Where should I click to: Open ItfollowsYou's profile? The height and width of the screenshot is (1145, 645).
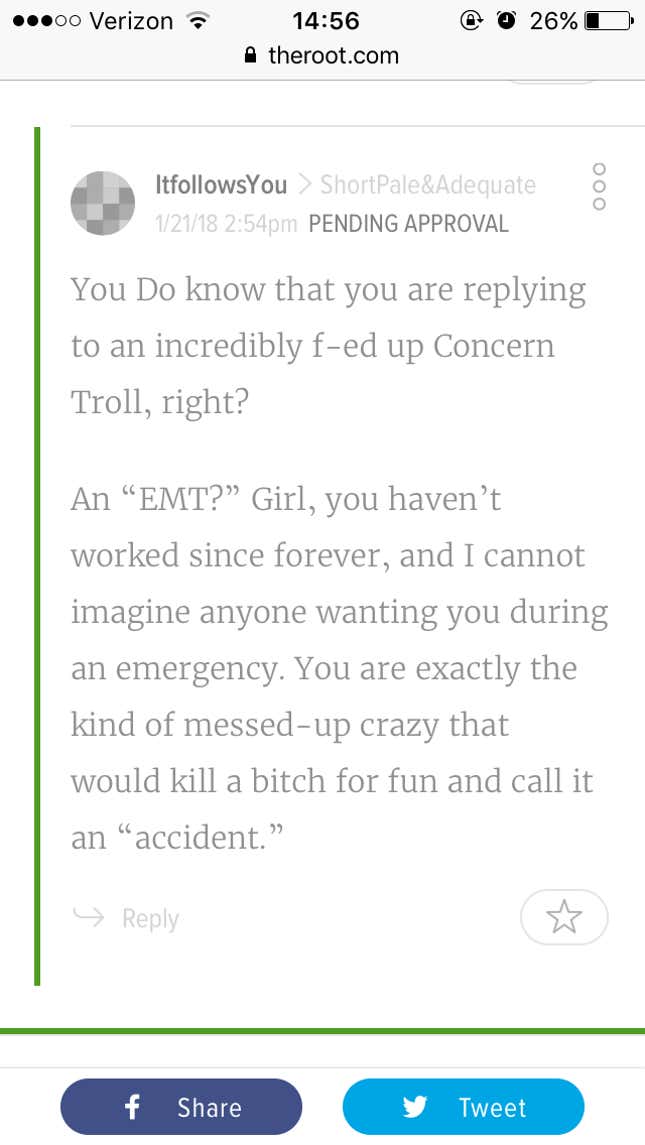pyautogui.click(x=221, y=185)
